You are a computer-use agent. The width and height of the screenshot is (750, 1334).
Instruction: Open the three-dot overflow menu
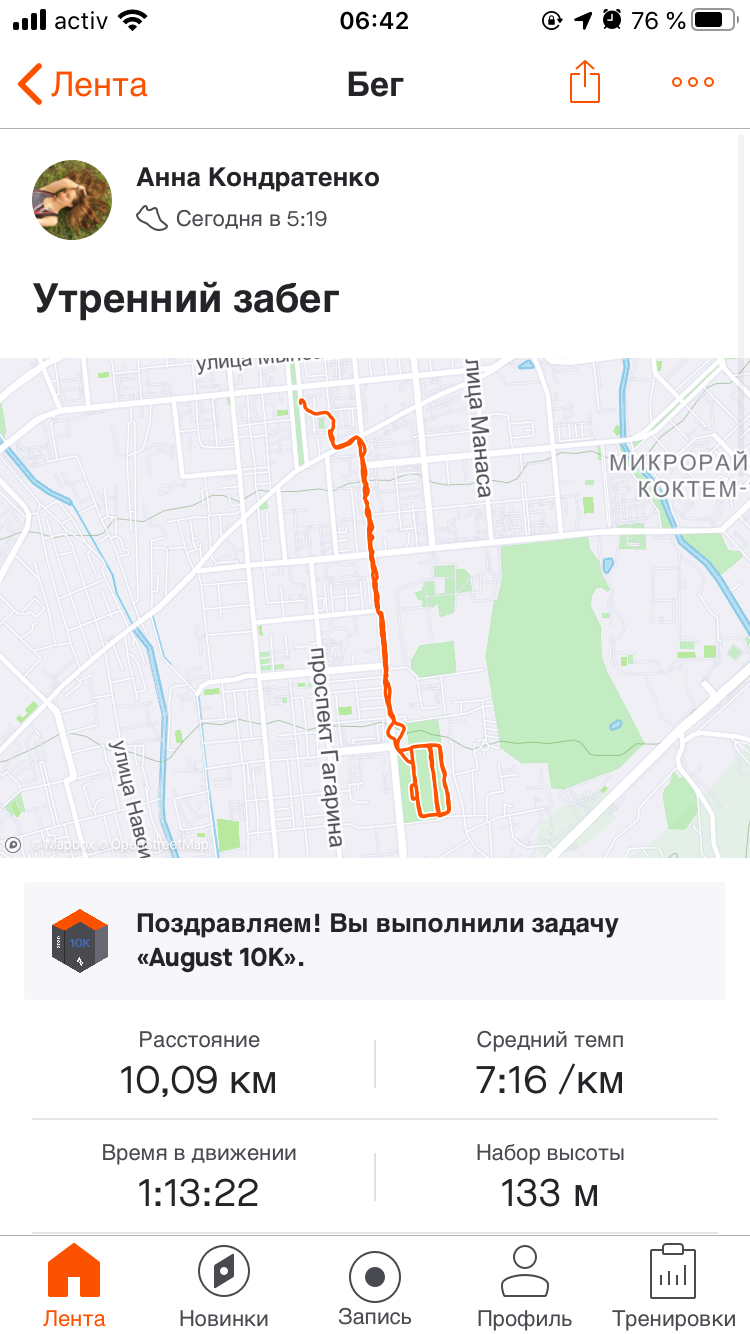coord(692,83)
